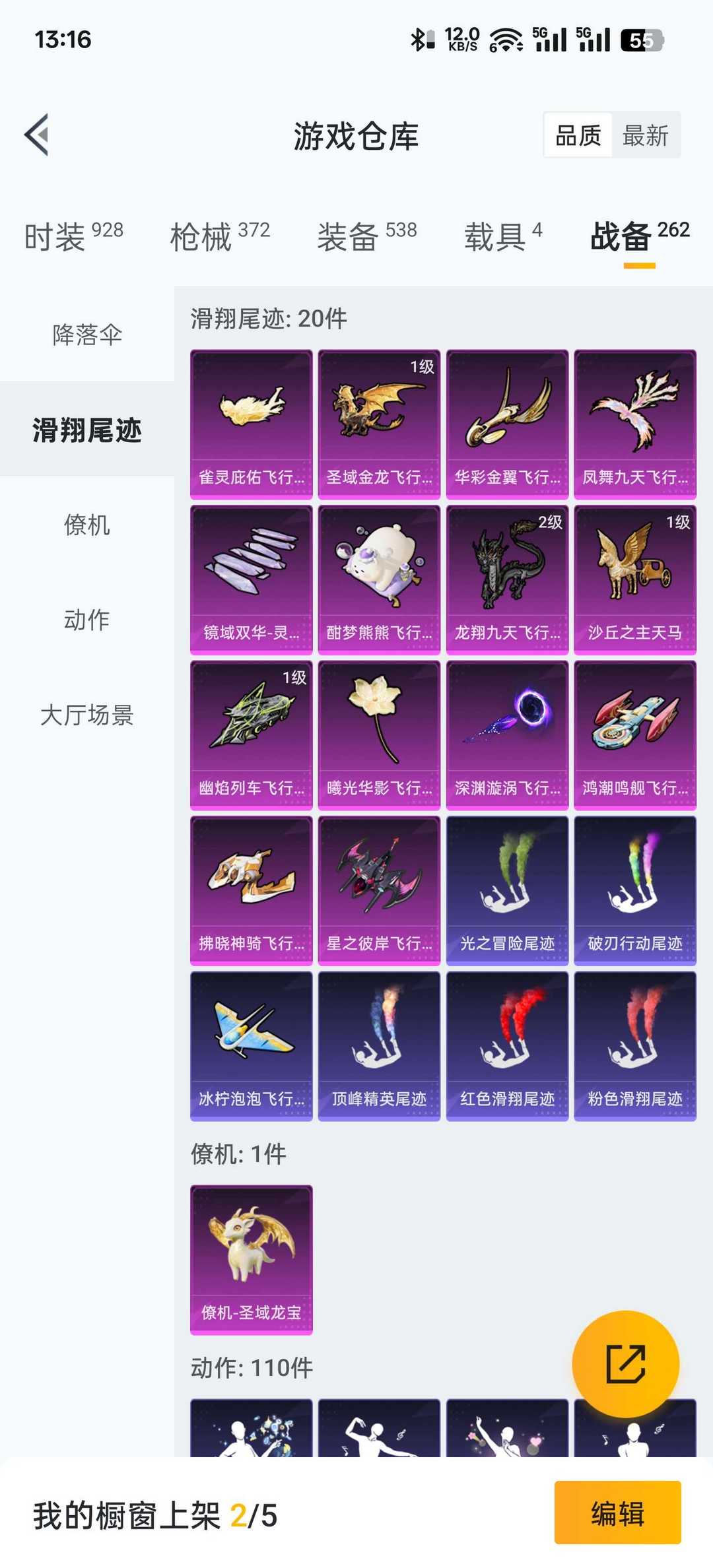This screenshot has width=713, height=1568.
Task: Open the 深渊漩涡飞行 item tile
Action: [507, 735]
